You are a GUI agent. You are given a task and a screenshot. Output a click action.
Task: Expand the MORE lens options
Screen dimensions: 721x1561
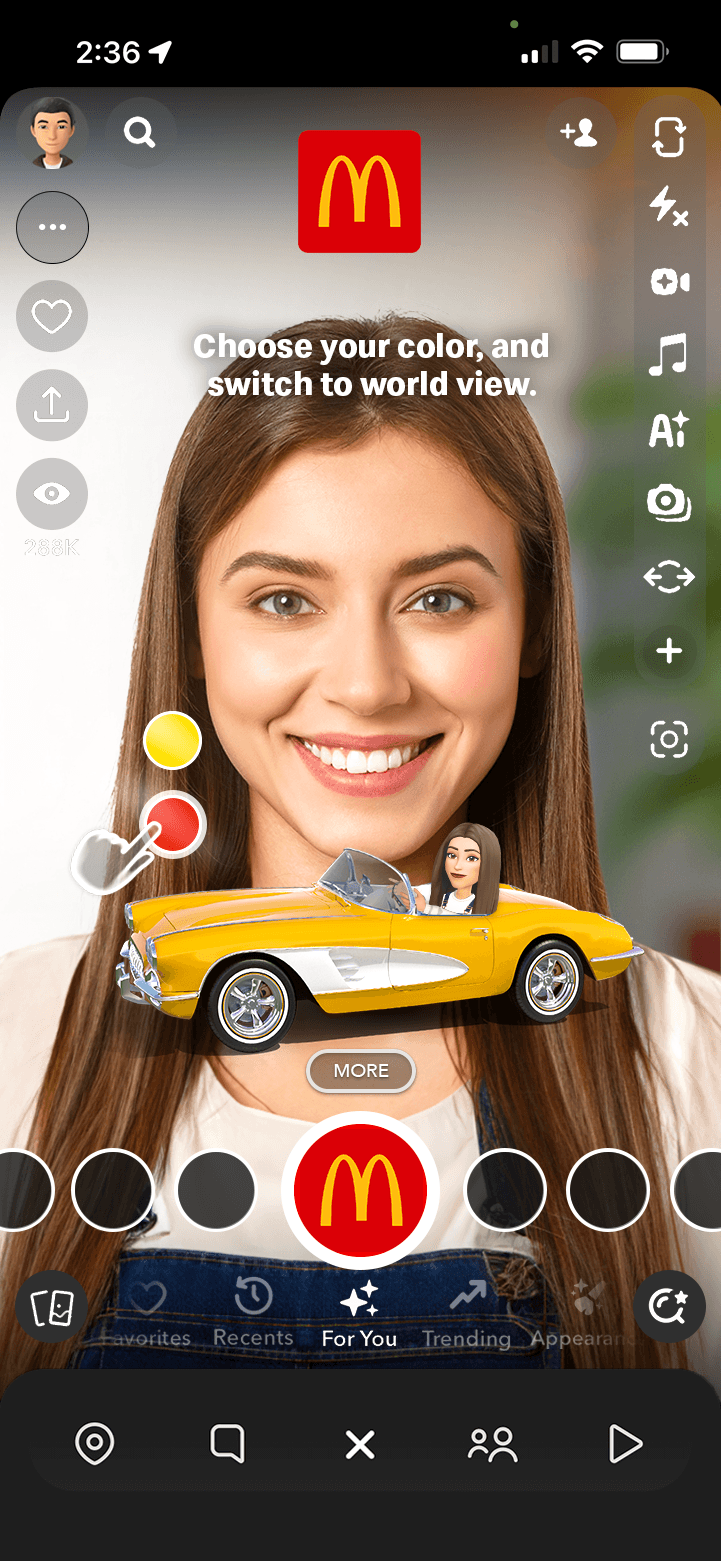[360, 1071]
